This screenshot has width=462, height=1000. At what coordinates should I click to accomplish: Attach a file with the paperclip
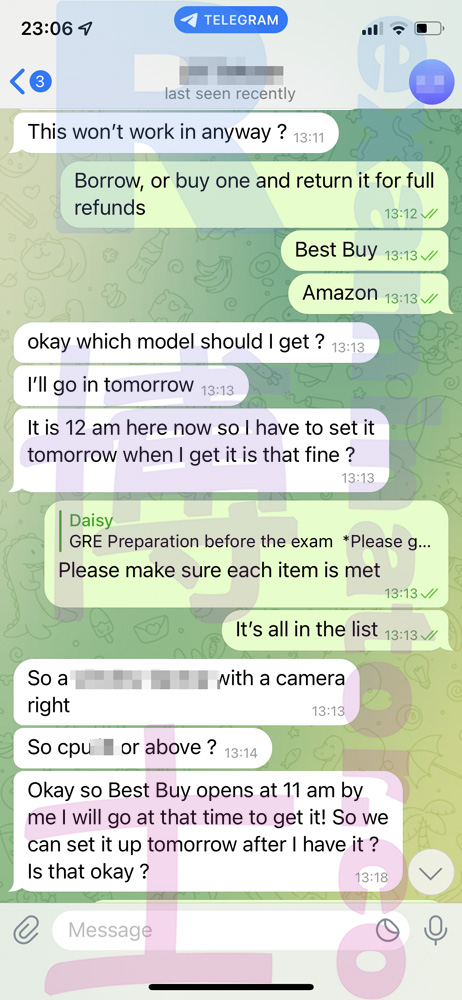[x=27, y=931]
